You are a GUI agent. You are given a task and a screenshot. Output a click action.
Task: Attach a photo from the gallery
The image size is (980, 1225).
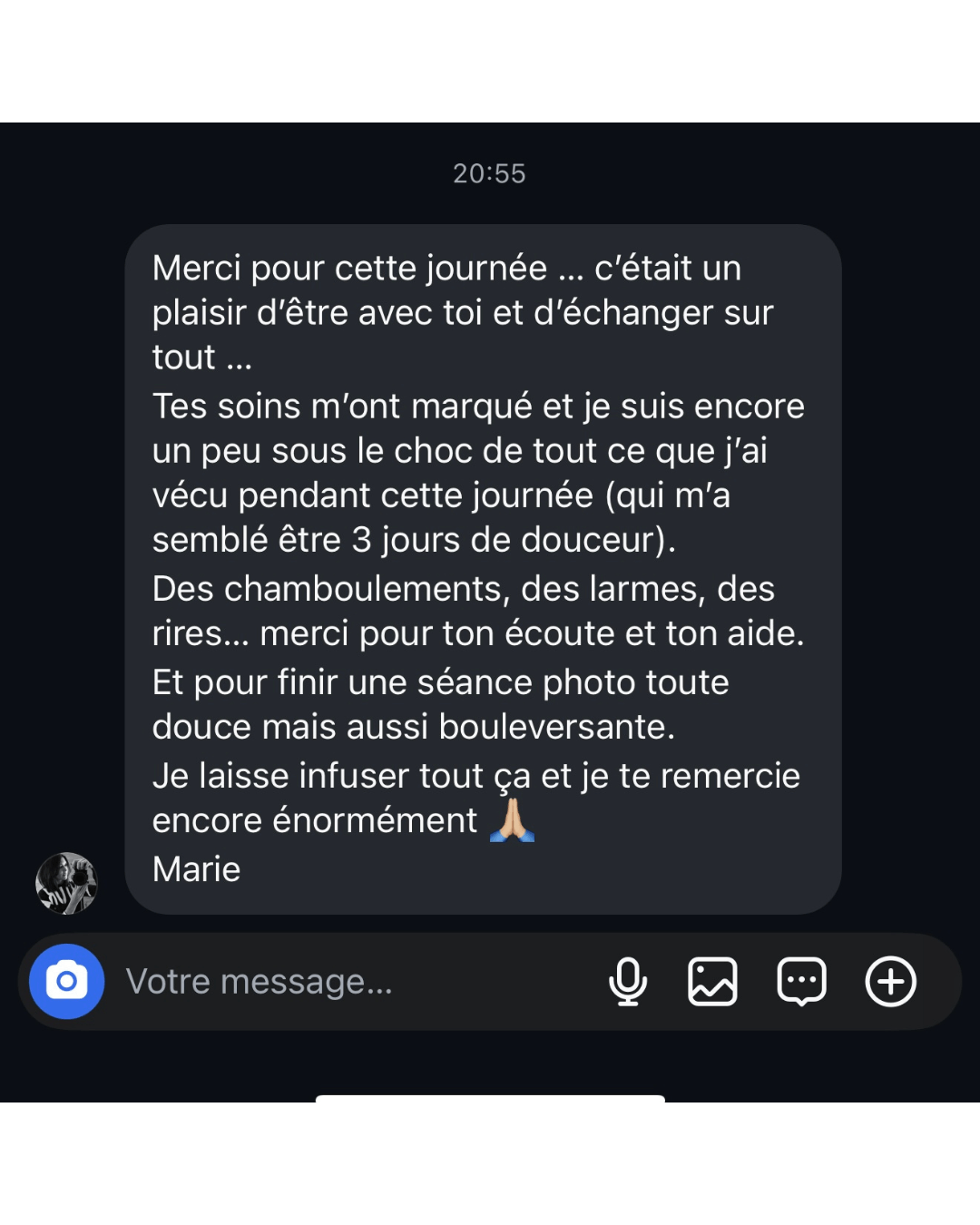(x=712, y=982)
